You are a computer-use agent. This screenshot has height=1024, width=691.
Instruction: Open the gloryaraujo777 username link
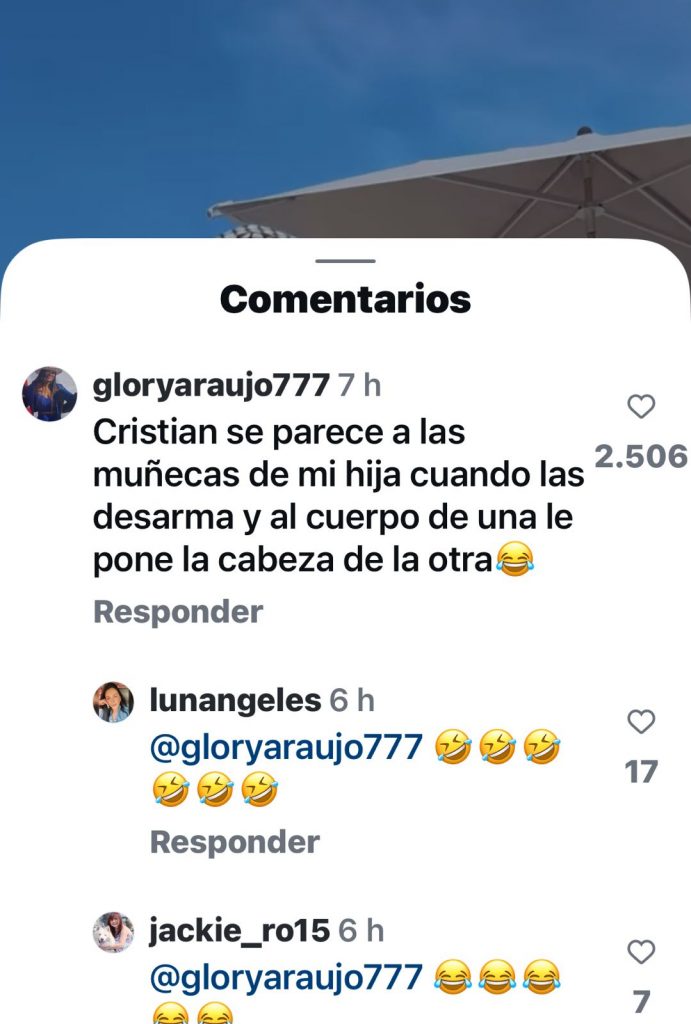210,385
